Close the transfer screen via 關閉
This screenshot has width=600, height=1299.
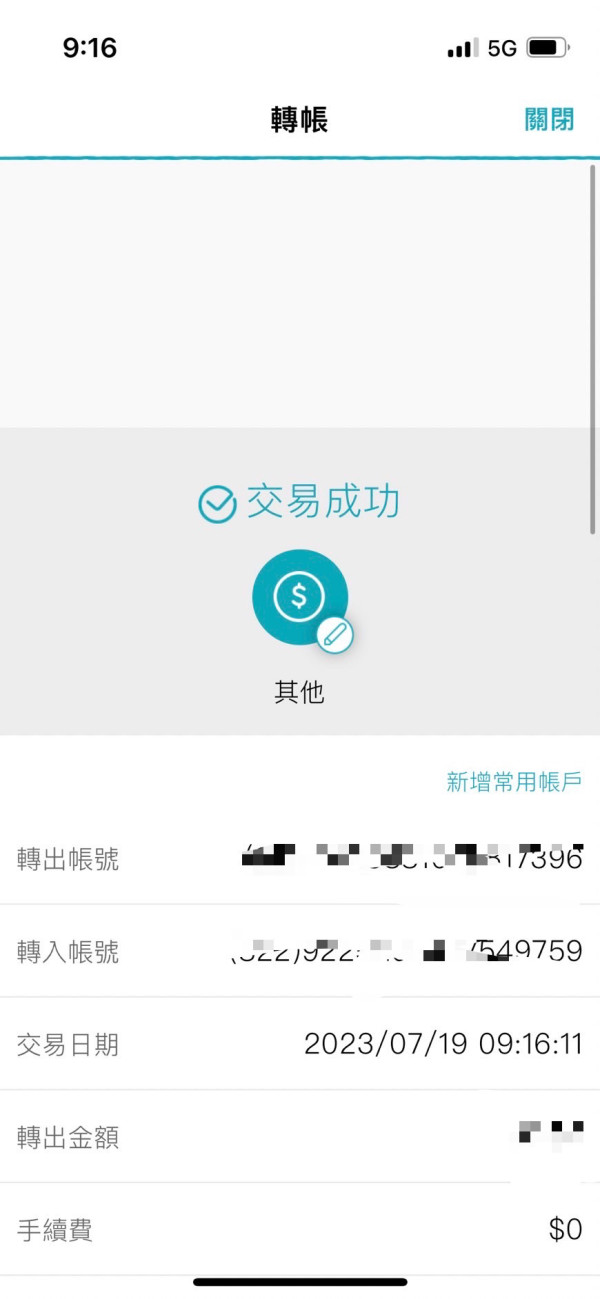point(549,119)
